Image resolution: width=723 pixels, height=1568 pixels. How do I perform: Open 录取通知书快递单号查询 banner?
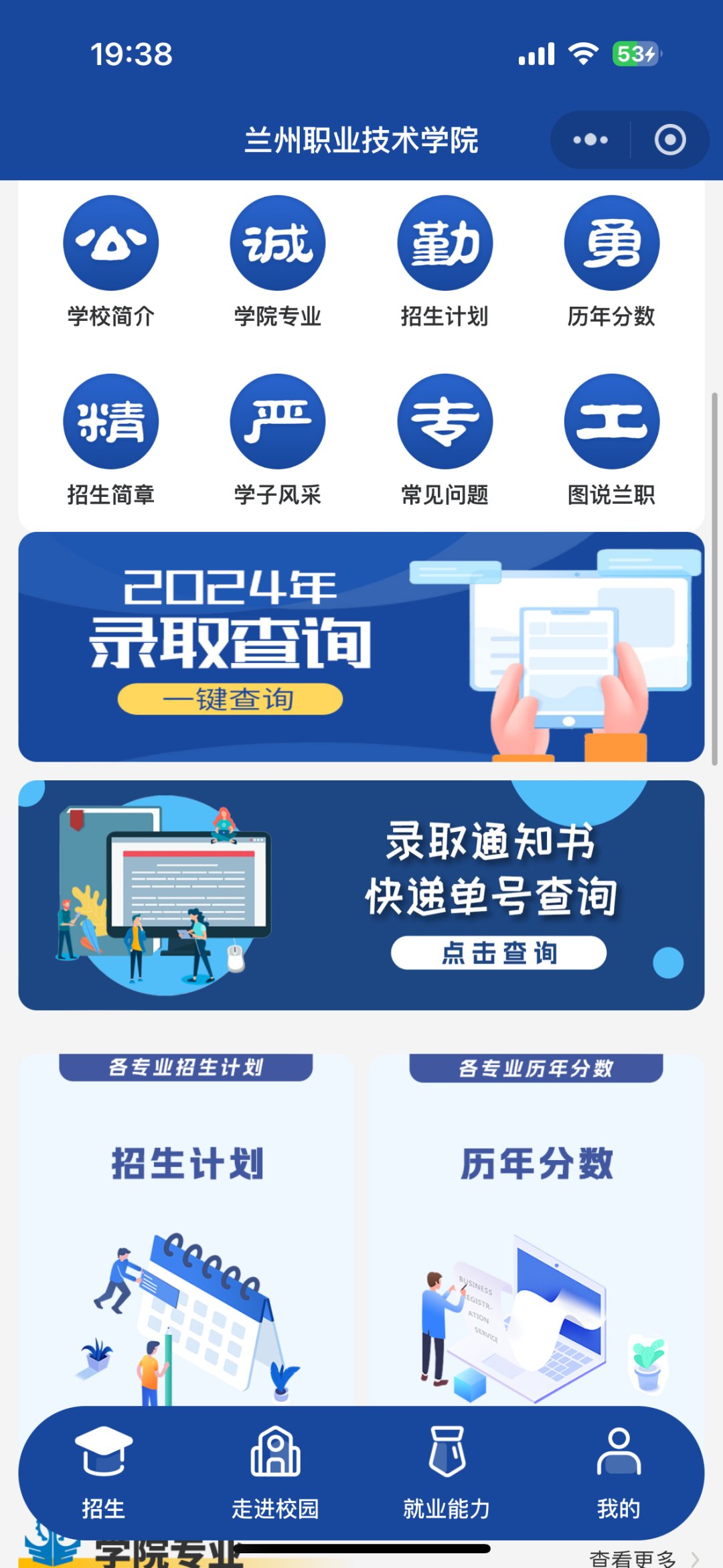pyautogui.click(x=361, y=895)
